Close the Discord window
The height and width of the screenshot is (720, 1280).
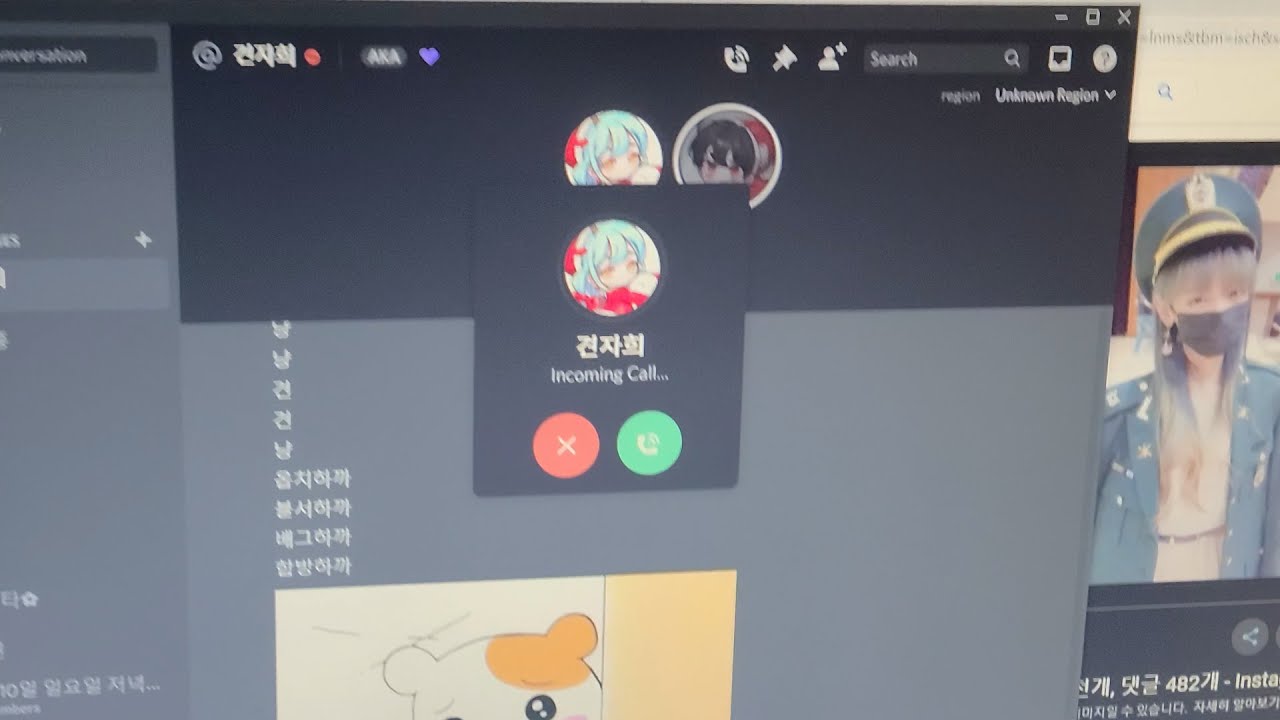point(1124,17)
